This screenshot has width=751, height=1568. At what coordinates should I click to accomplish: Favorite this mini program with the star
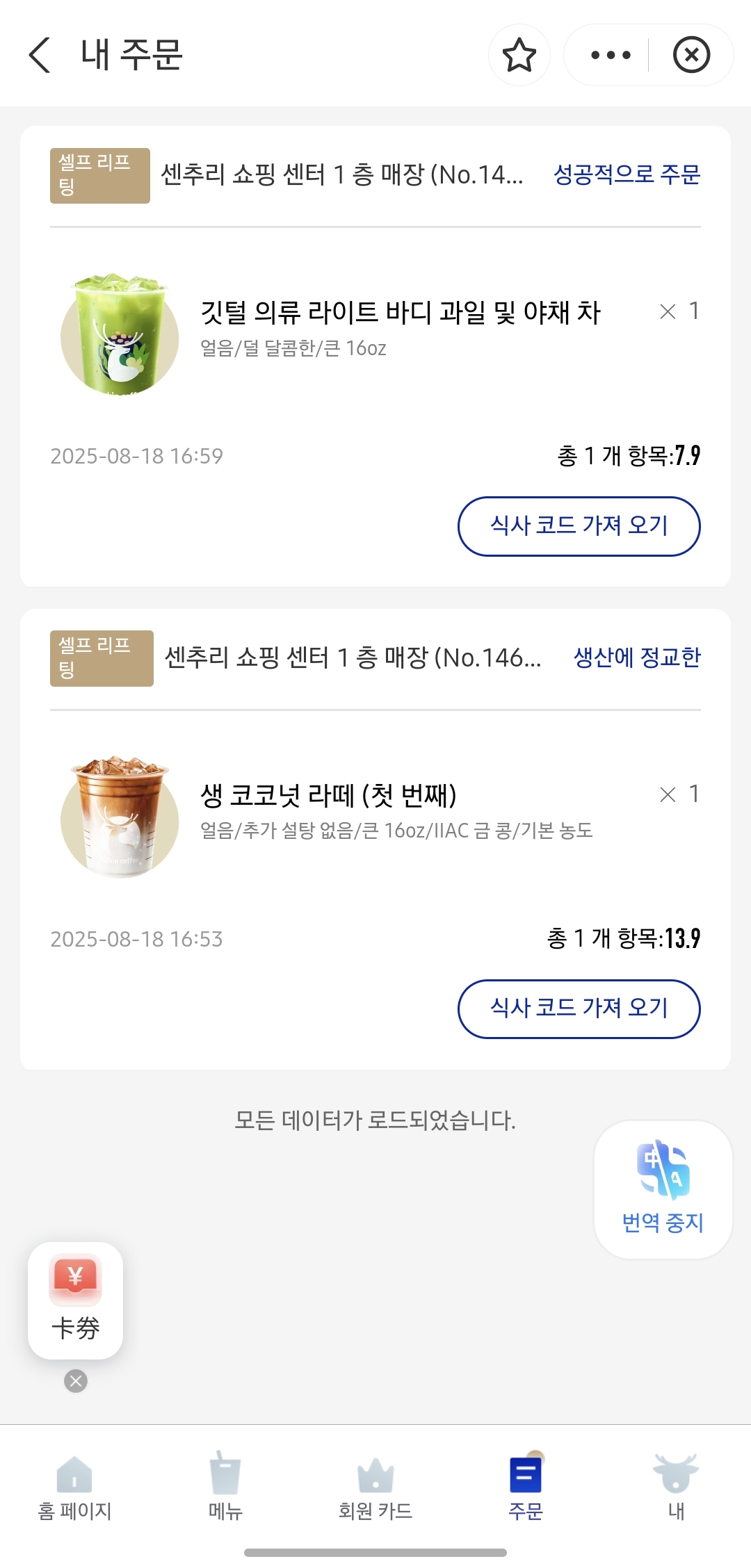pyautogui.click(x=519, y=55)
